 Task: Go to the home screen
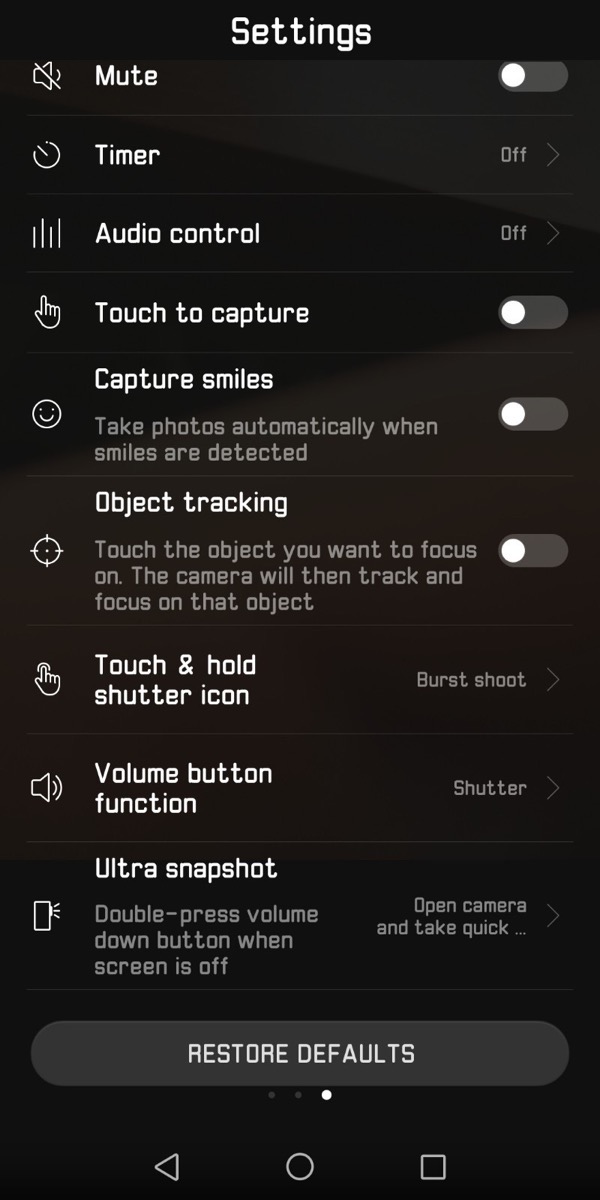point(300,1166)
